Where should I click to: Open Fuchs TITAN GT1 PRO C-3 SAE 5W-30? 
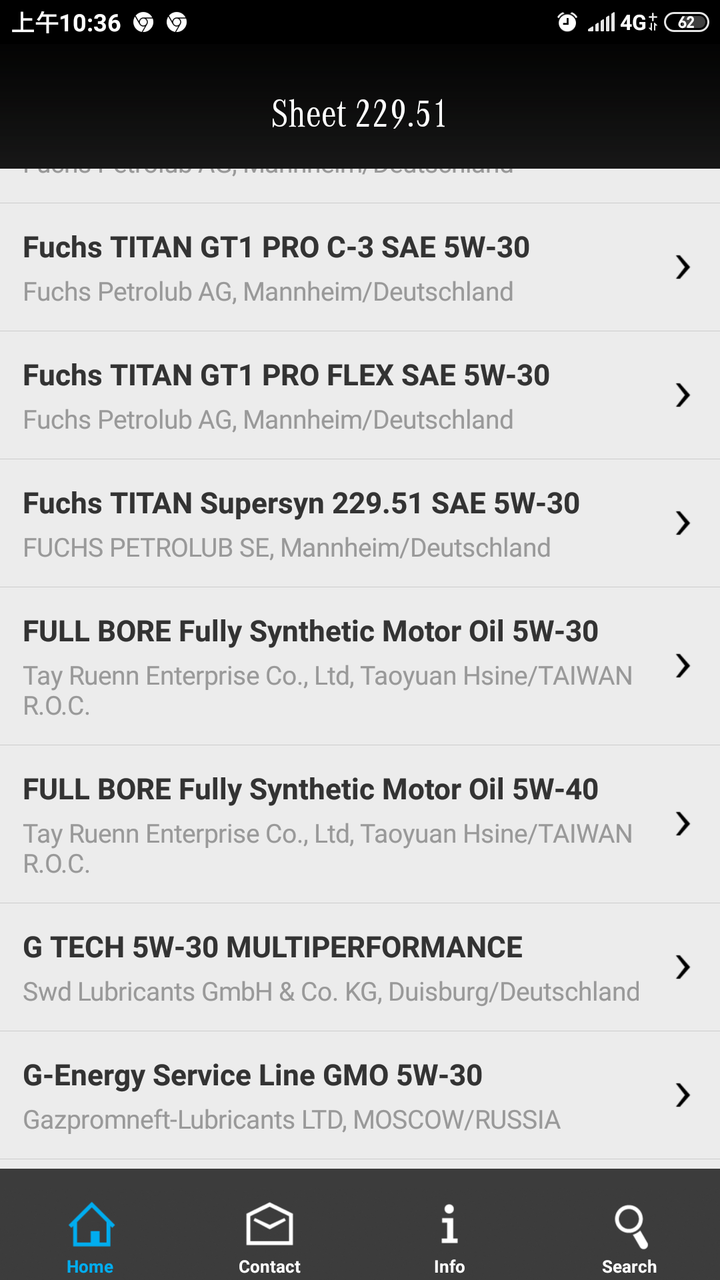pyautogui.click(x=360, y=267)
